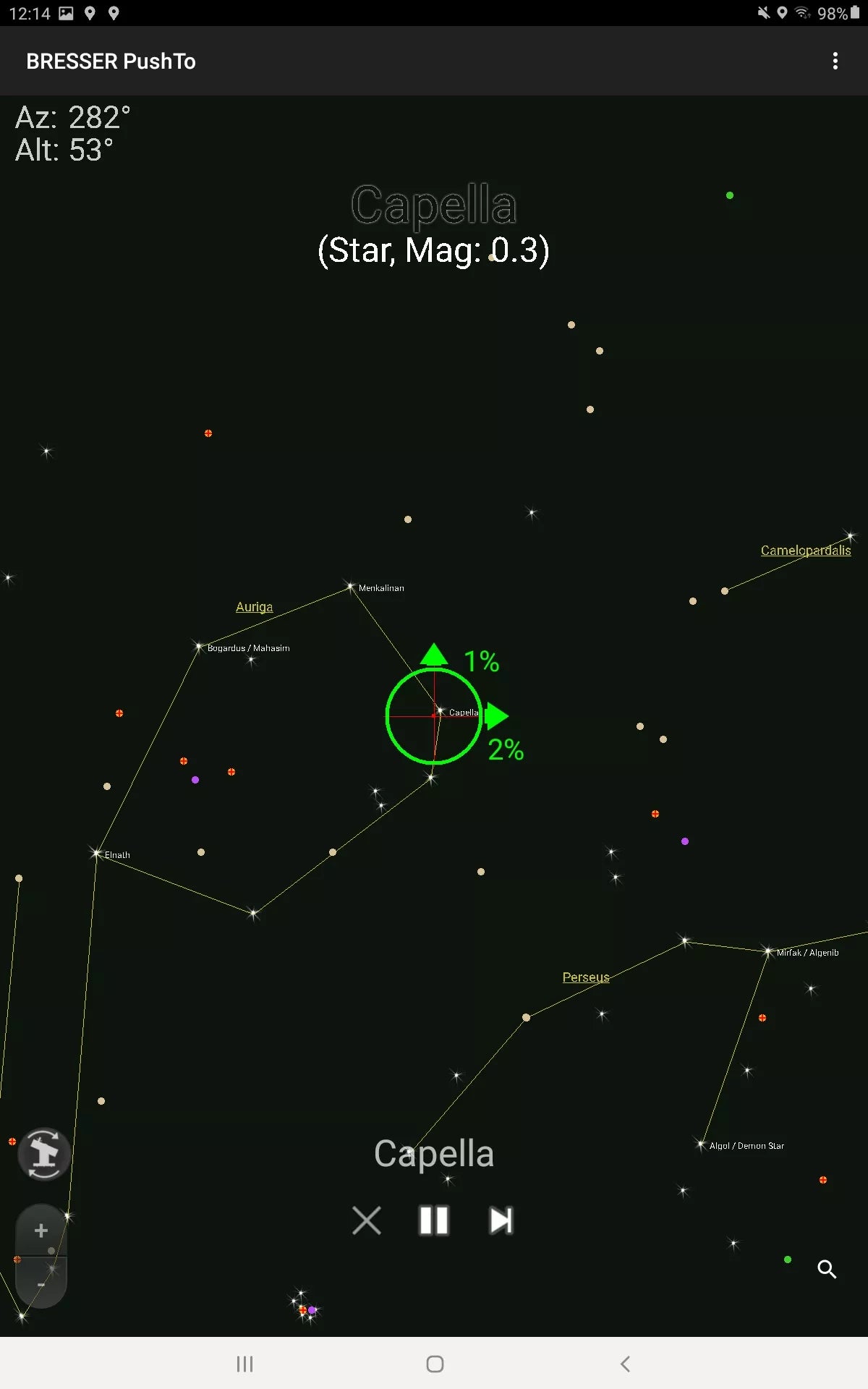Screen dimensions: 868x1389
Task: Pause the sky tour
Action: 434,1220
